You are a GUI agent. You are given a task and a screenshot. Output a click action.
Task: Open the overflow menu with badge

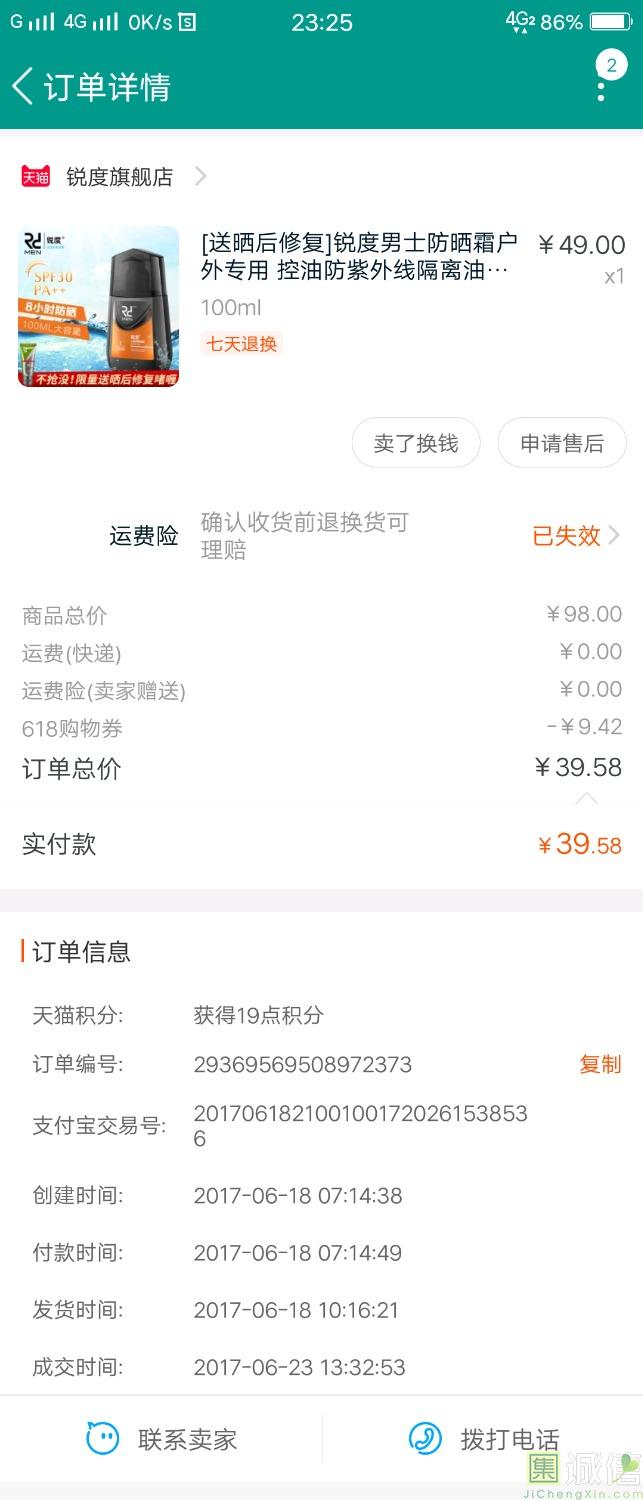tap(602, 86)
